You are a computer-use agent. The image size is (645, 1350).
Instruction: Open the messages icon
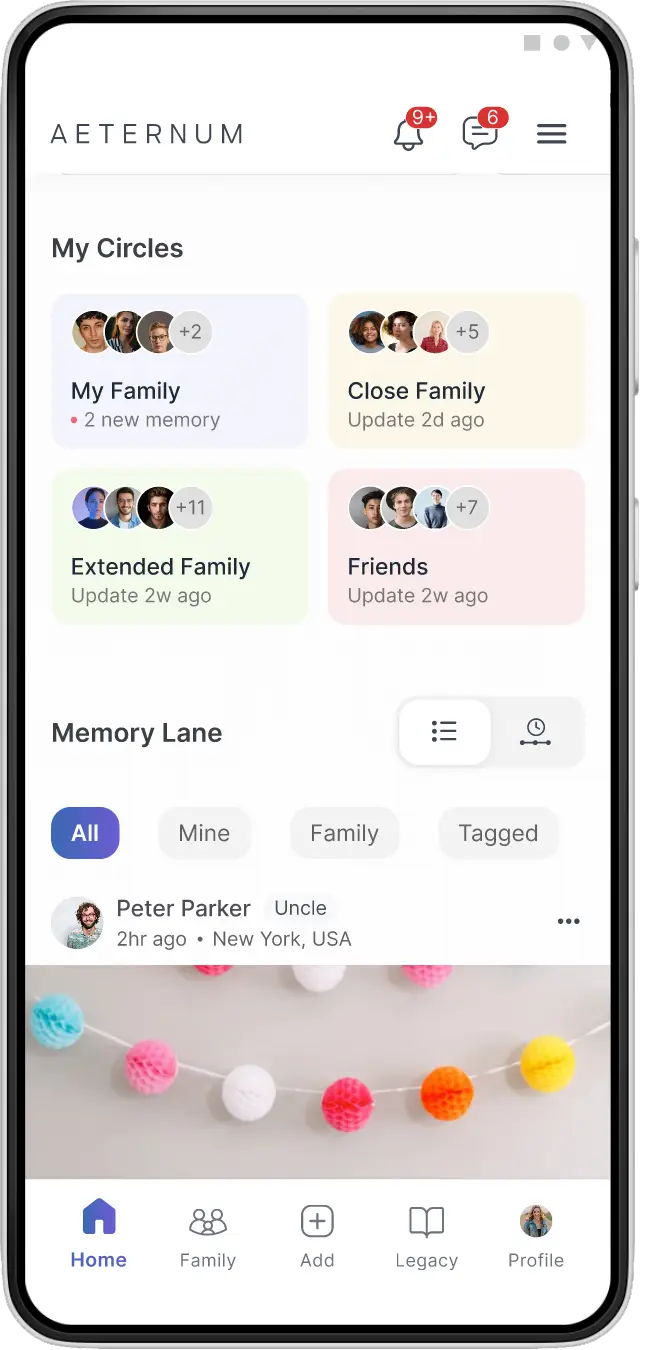coord(480,134)
